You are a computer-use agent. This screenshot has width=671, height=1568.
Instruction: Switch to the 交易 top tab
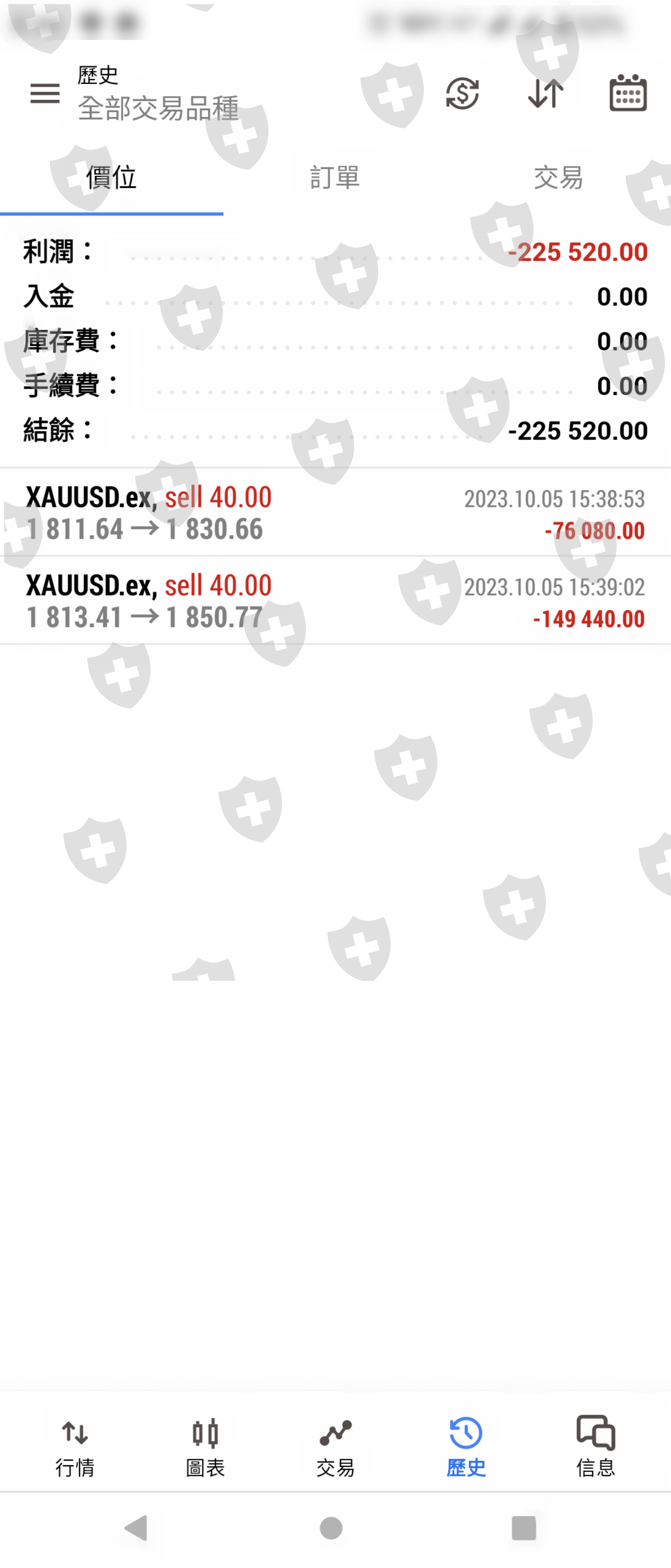tap(558, 178)
